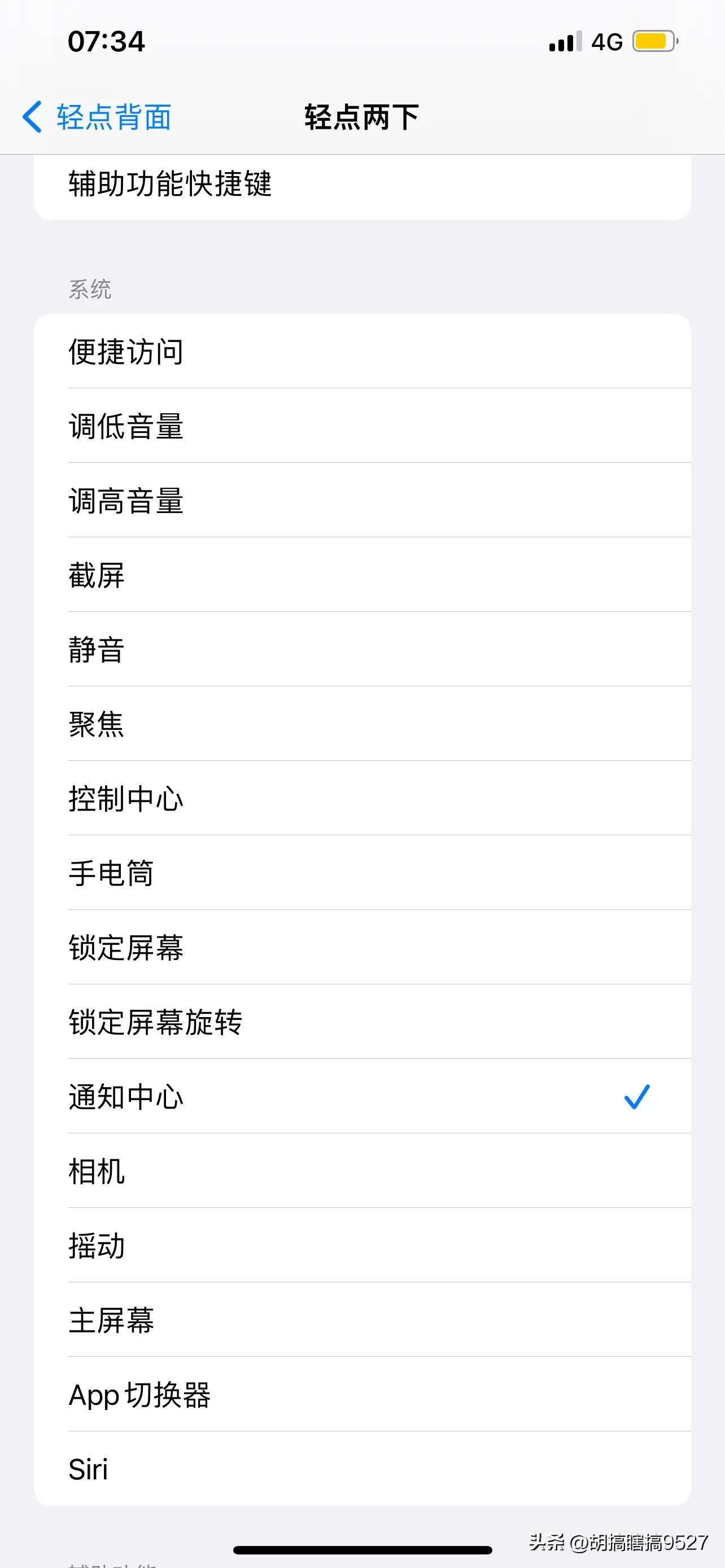725x1568 pixels.
Task: Choose 便捷访问 for double tap
Action: [x=362, y=351]
